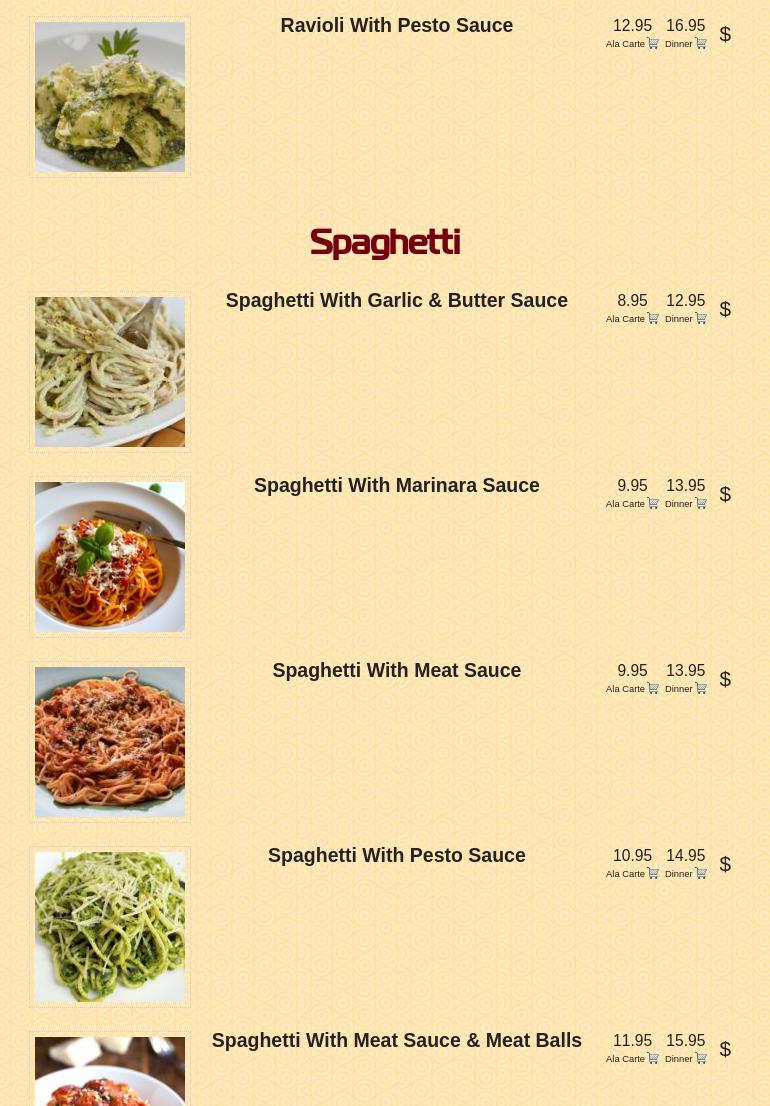770x1106 pixels.
Task: Add Spaghetti With Meat Sauce Dinner to cart
Action: (700, 688)
